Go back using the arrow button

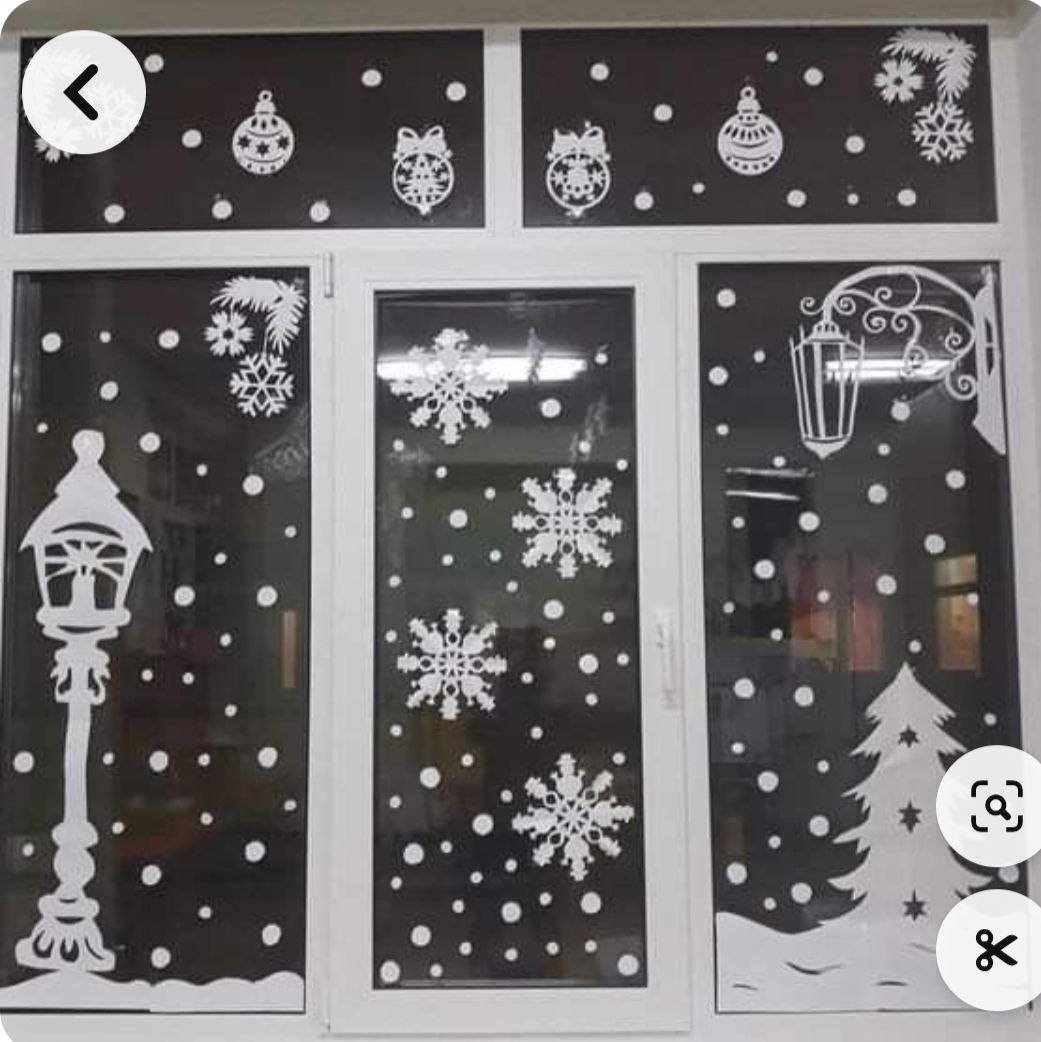(x=83, y=93)
